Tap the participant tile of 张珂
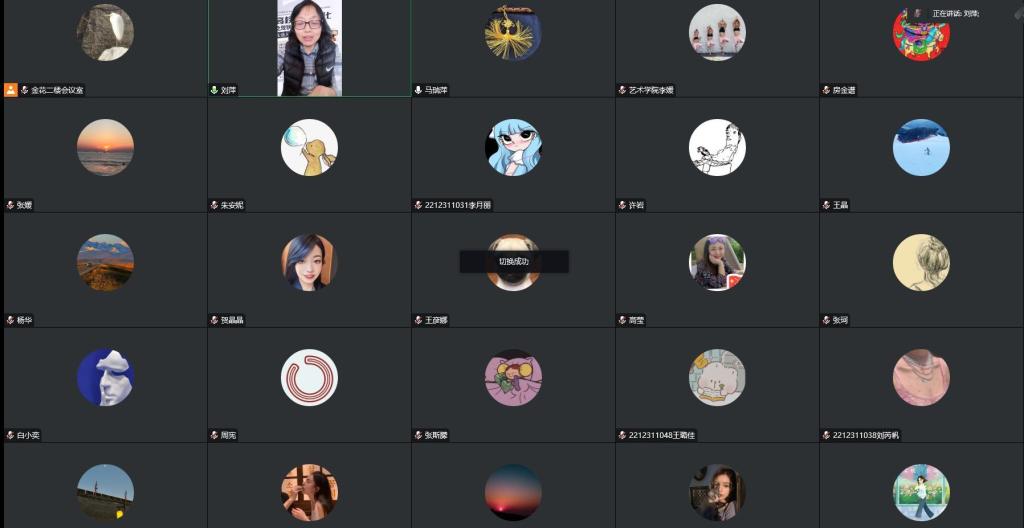Viewport: 1024px width, 528px height. point(921,263)
